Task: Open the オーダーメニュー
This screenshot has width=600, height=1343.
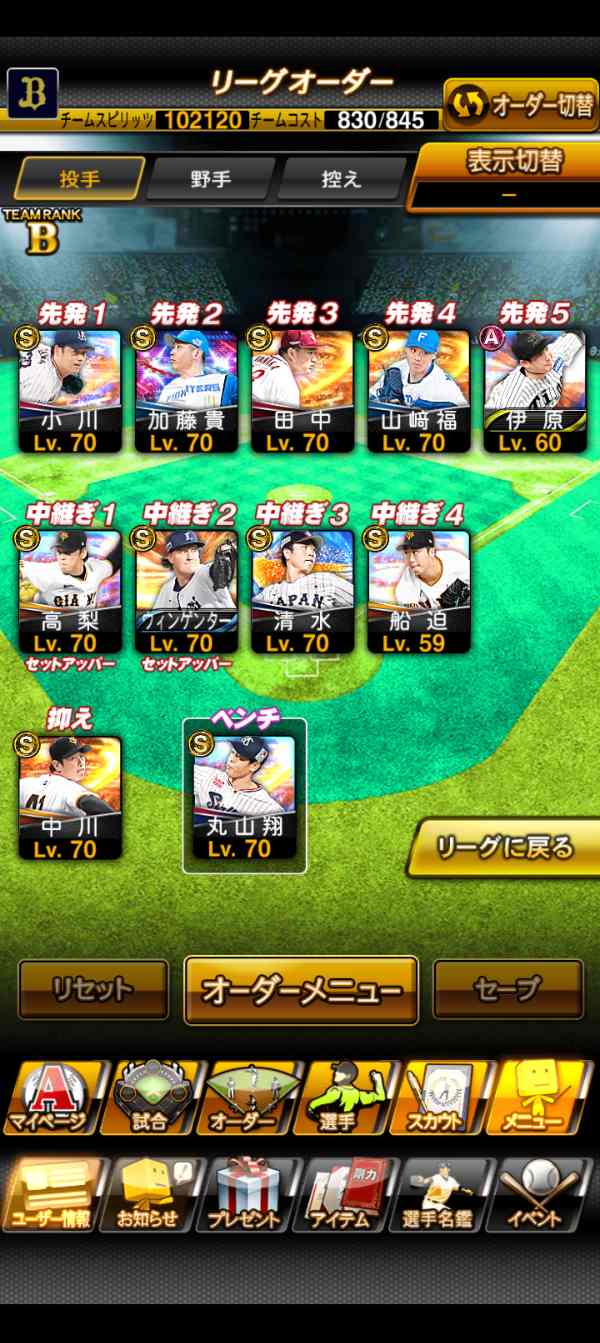Action: point(301,990)
